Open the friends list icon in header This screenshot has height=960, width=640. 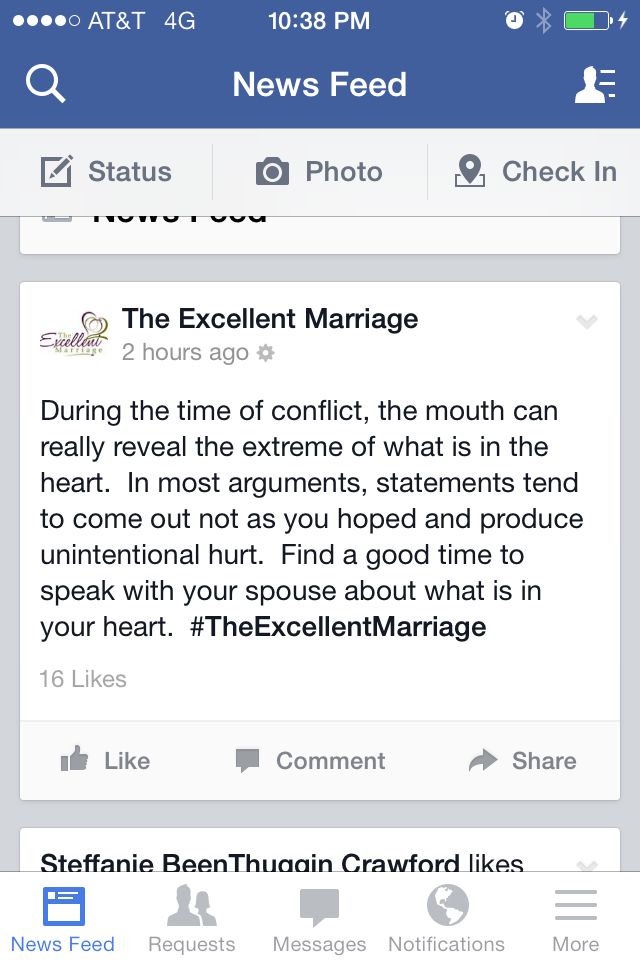(x=594, y=85)
